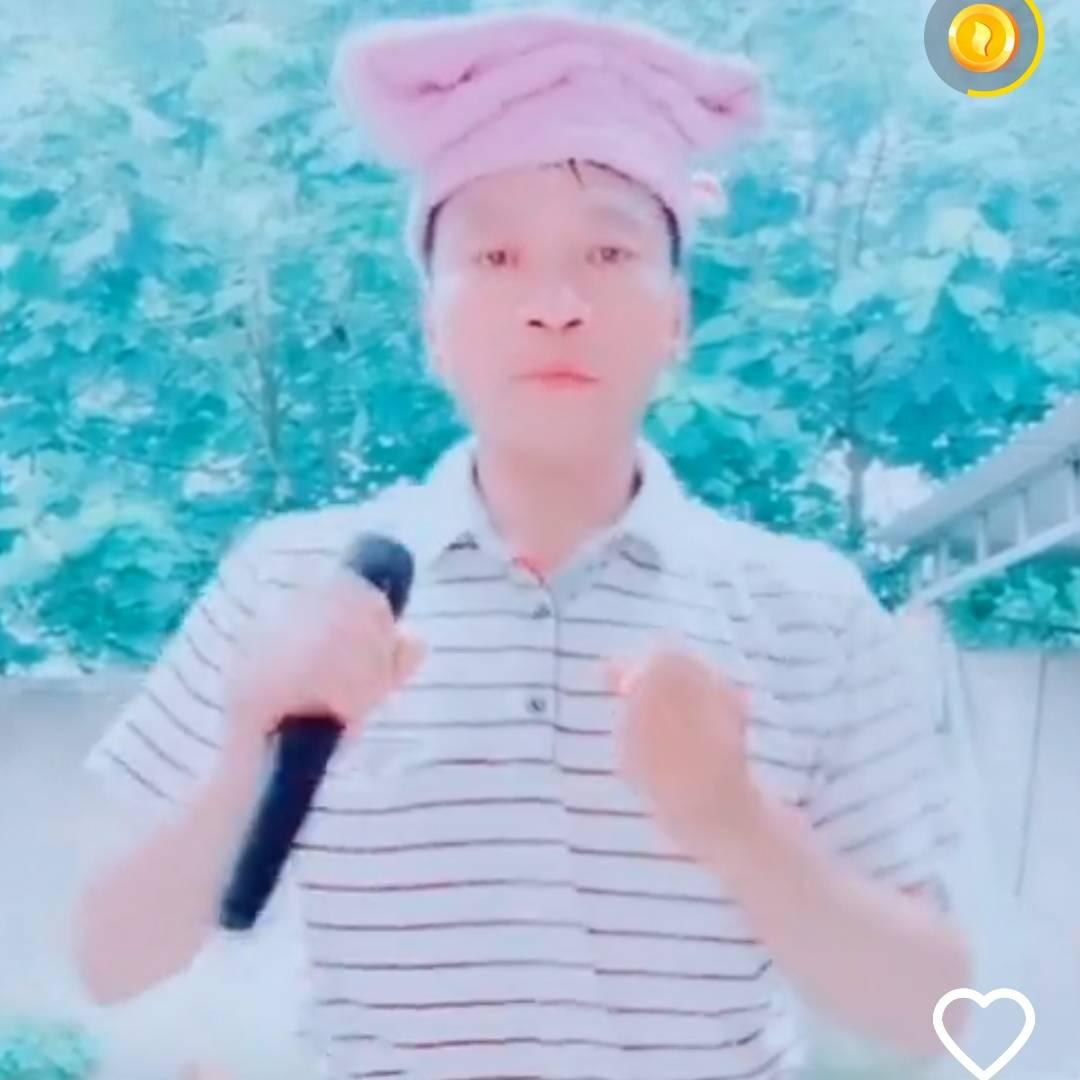1080x1080 pixels.
Task: Open the gold coin rewards icon
Action: click(983, 42)
